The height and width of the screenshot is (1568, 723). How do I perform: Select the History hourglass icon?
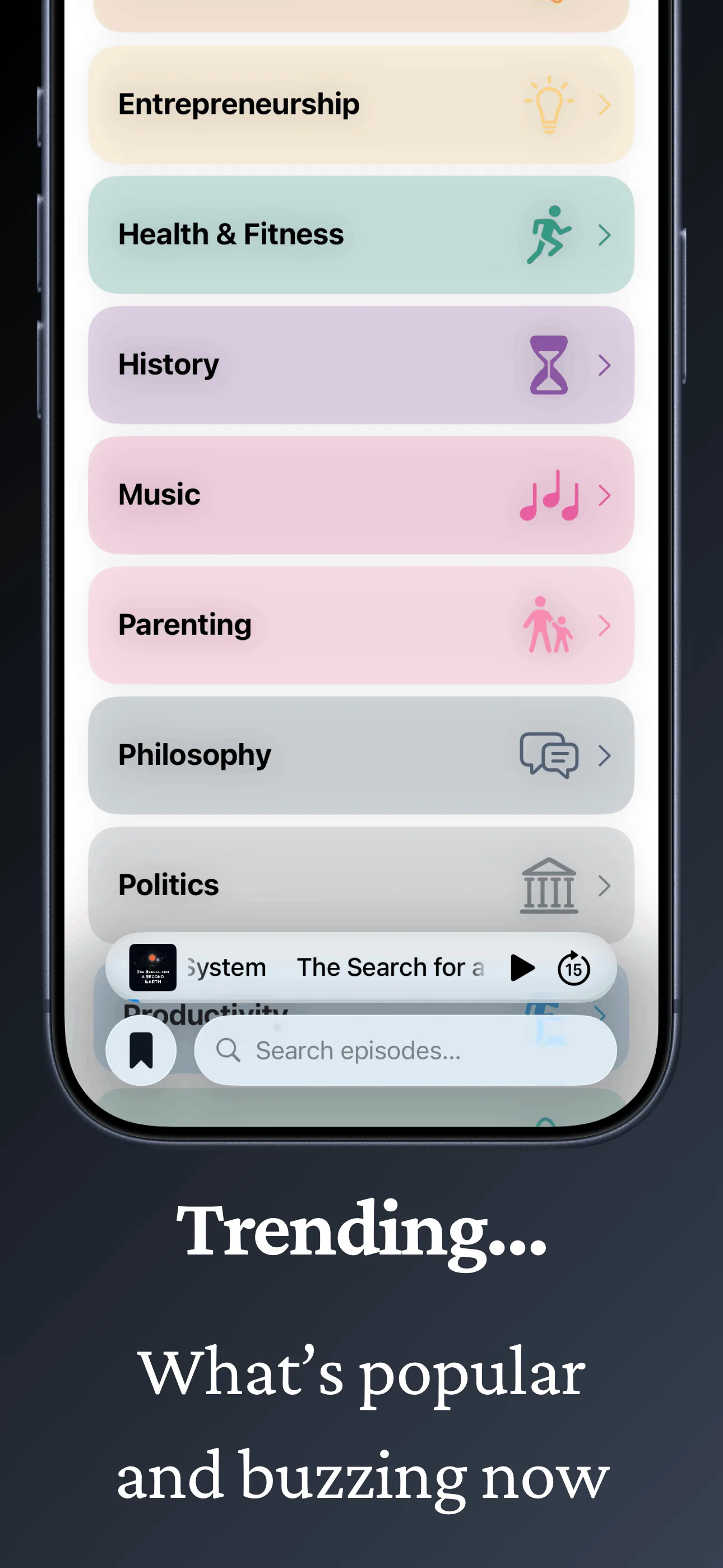point(550,365)
